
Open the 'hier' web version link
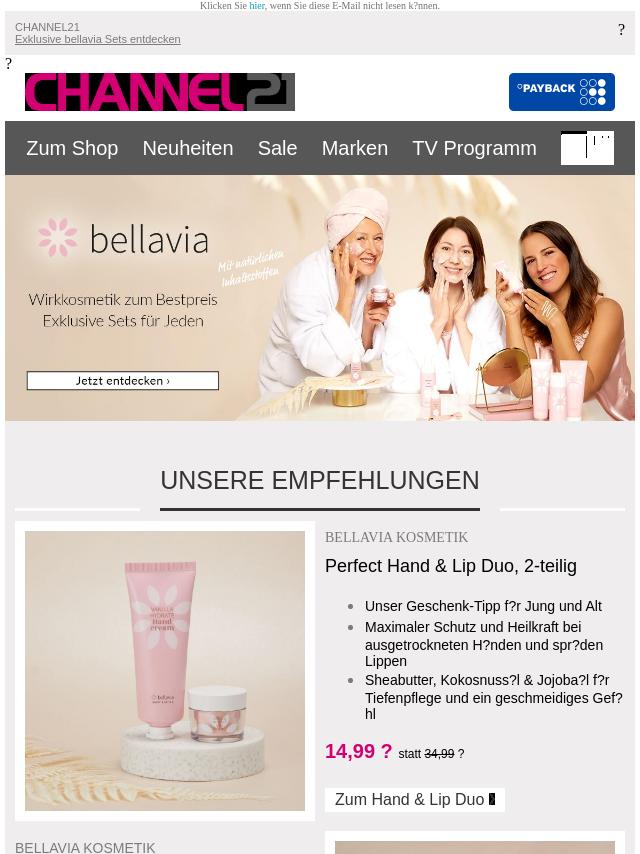(x=257, y=6)
